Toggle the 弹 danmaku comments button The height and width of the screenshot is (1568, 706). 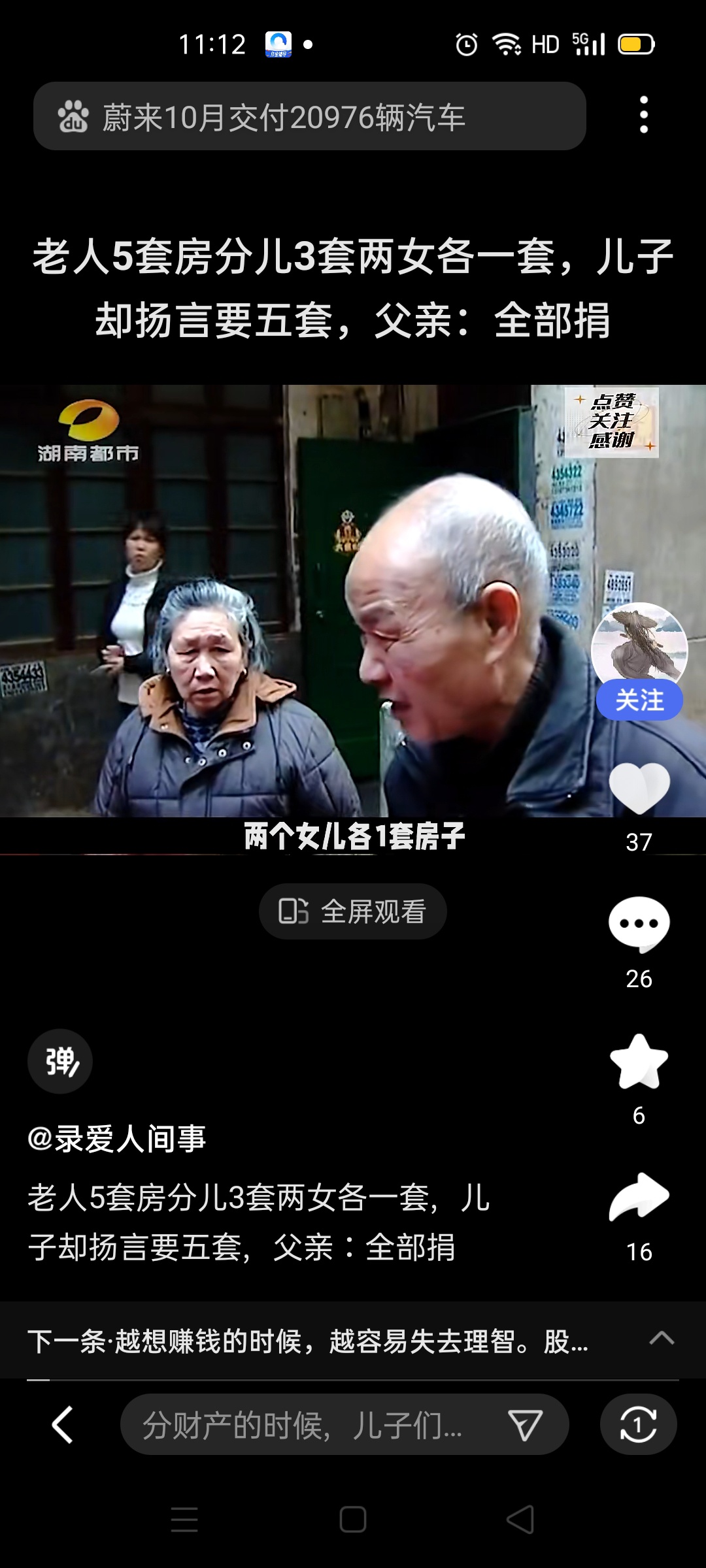point(60,1062)
